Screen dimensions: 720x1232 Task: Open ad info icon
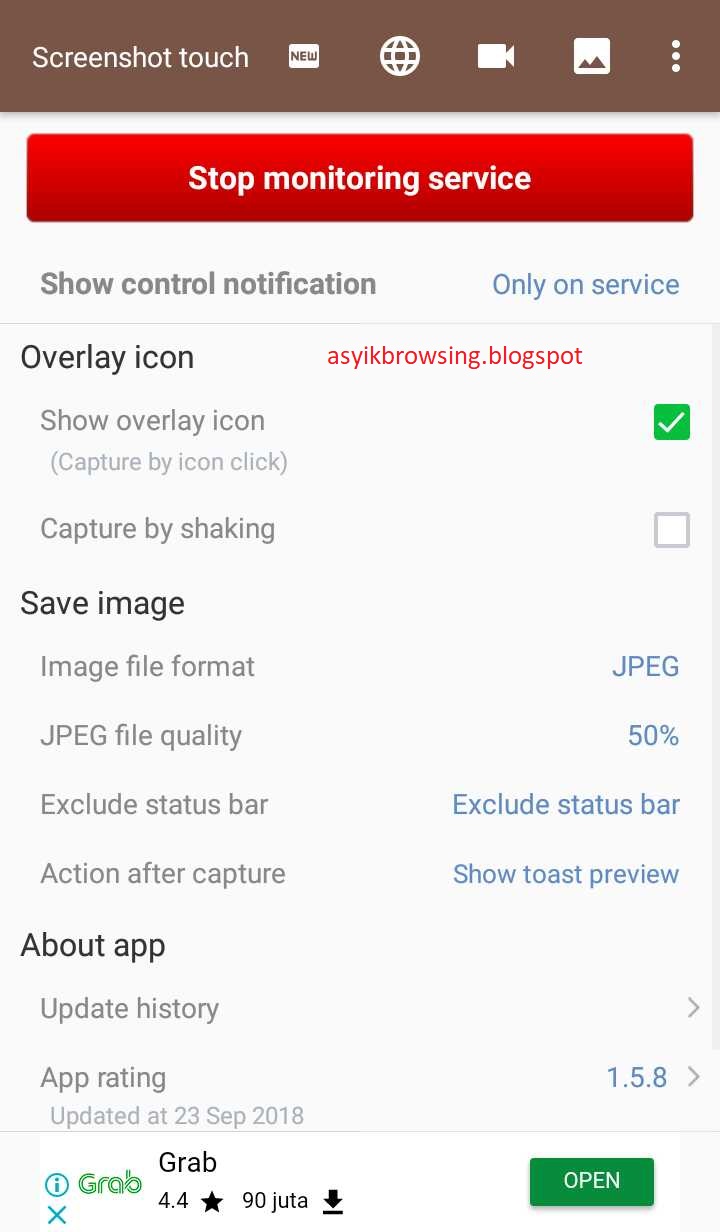tap(57, 1184)
